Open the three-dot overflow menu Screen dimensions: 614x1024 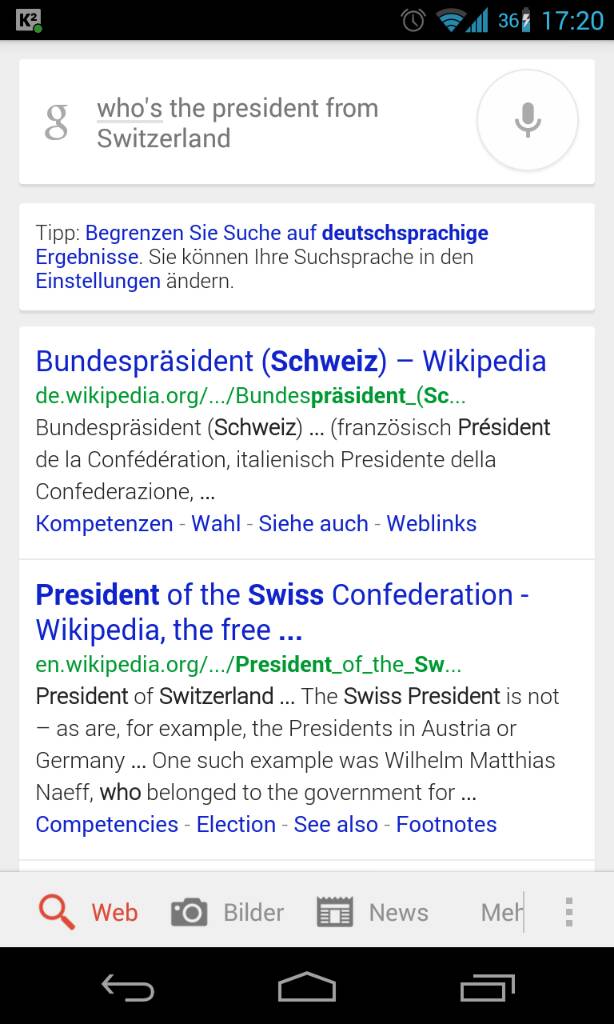click(569, 912)
